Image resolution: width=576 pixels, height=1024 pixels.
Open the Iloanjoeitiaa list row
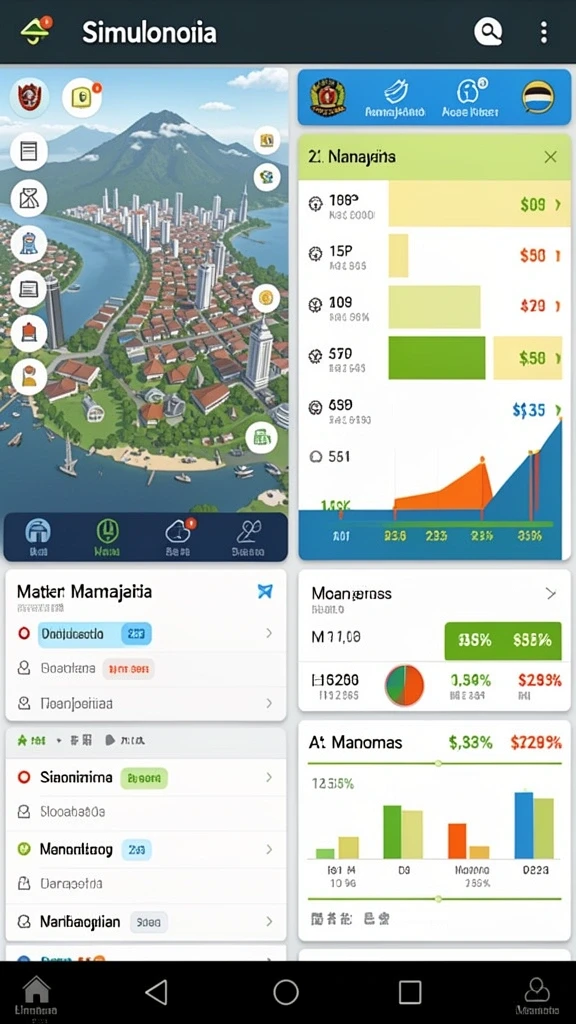coord(146,703)
